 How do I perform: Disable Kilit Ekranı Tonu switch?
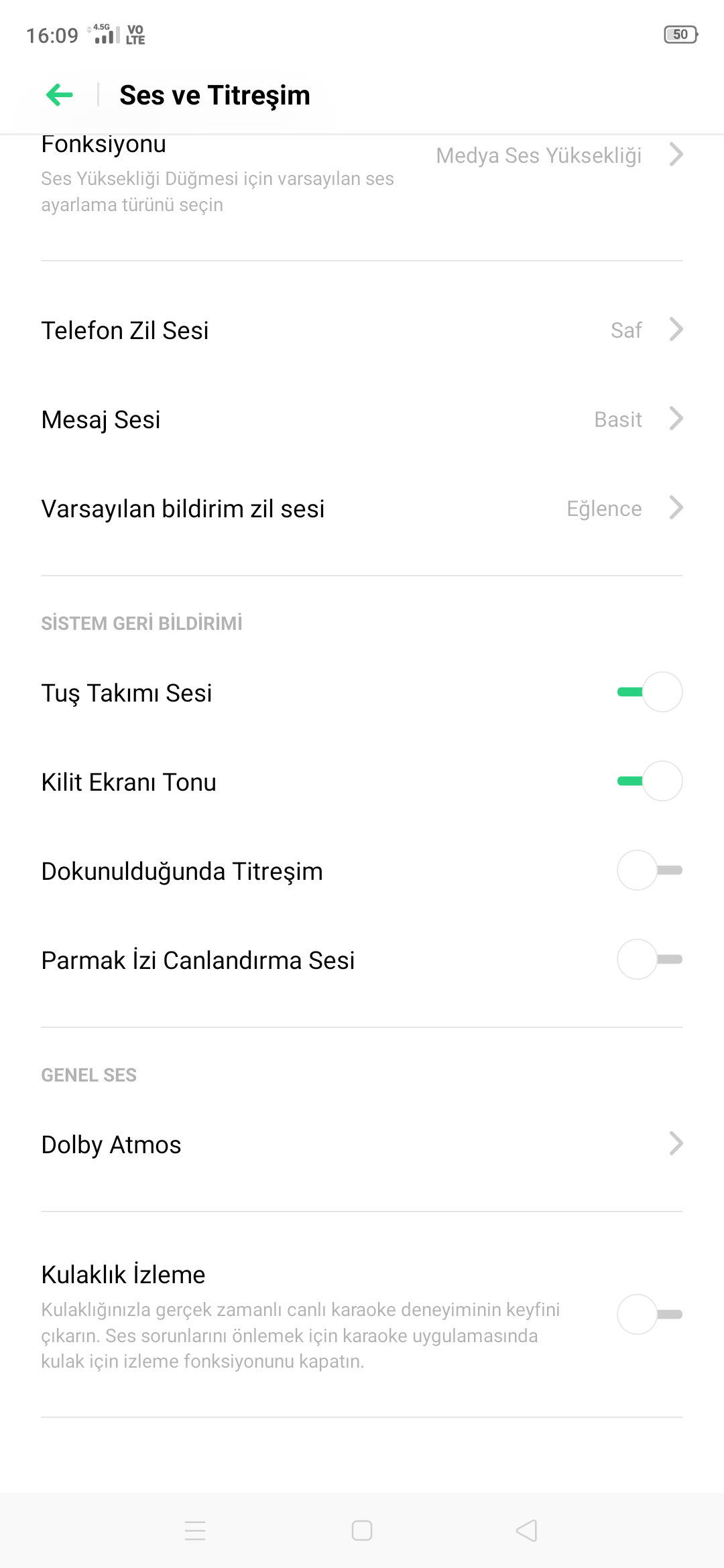click(x=650, y=781)
